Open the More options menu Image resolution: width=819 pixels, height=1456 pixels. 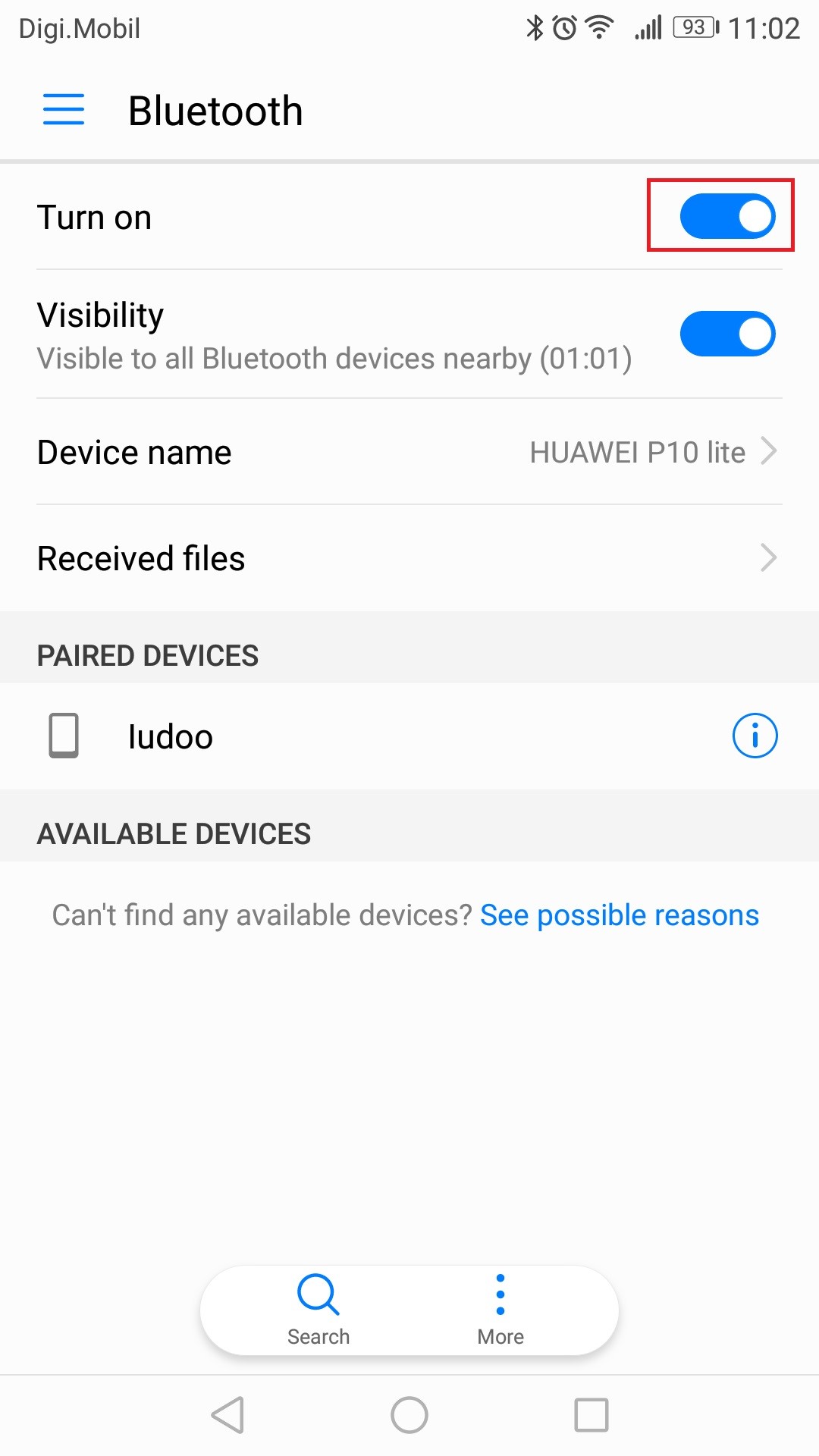pos(500,1309)
